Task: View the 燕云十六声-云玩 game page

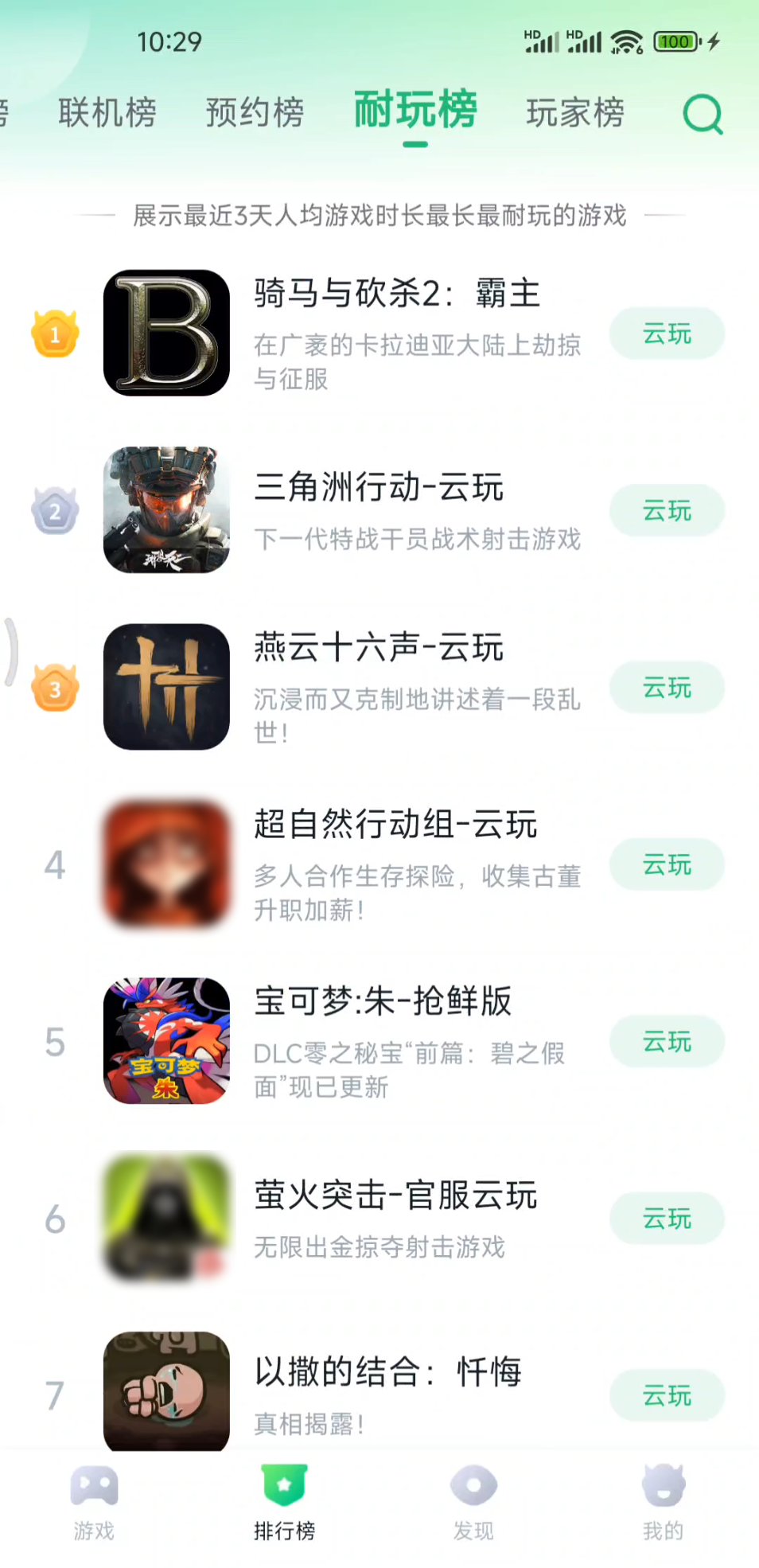Action: (x=342, y=686)
